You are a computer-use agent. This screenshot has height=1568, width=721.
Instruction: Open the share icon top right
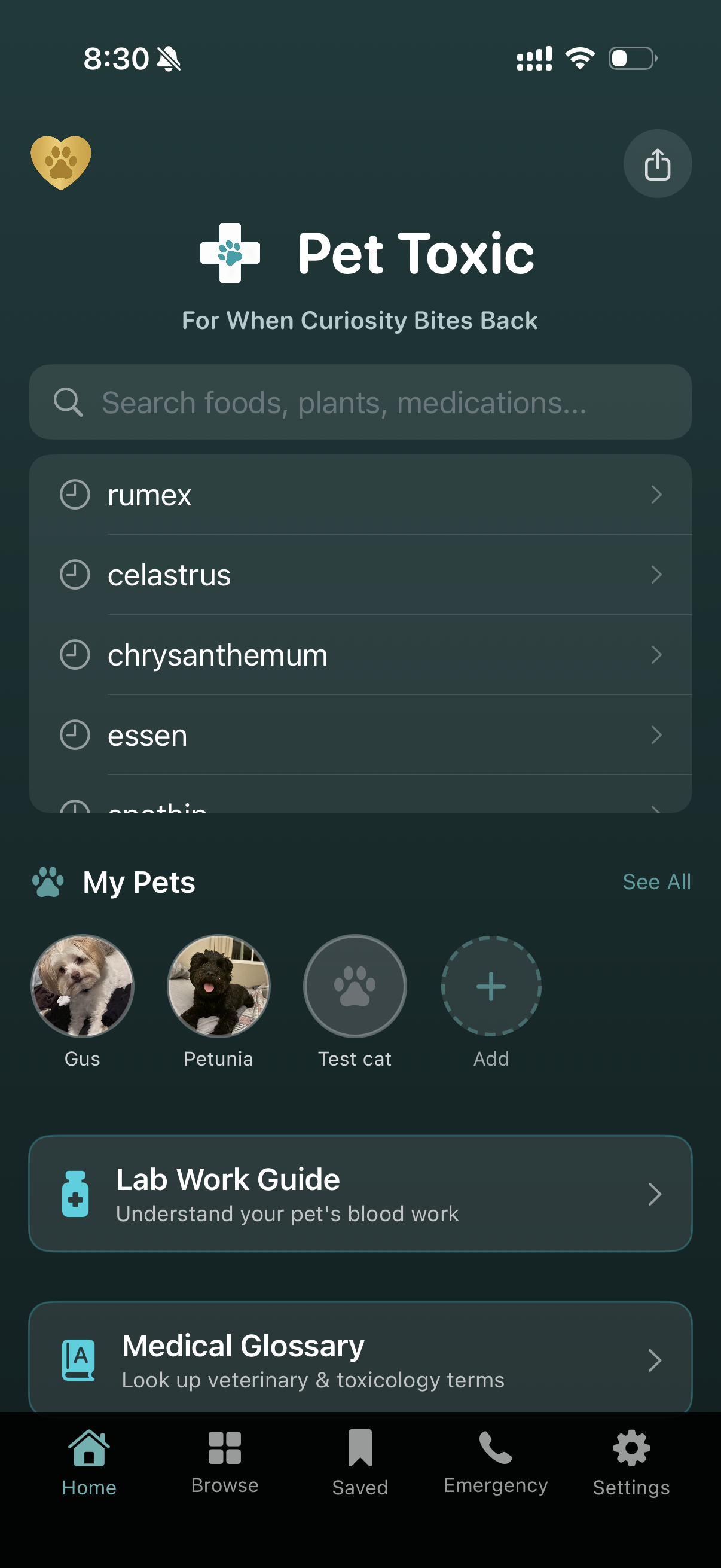[657, 163]
